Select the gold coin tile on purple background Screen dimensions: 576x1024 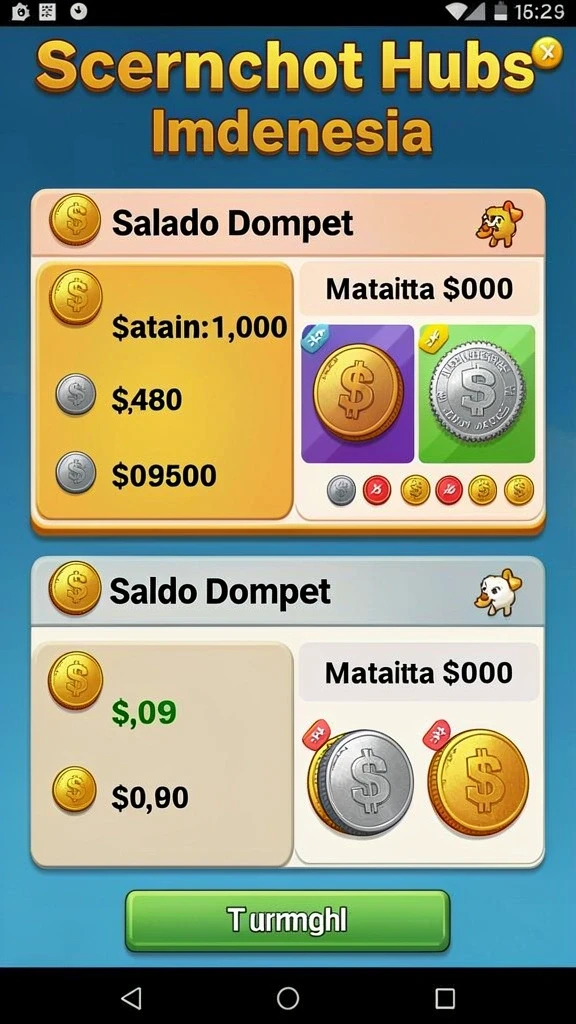(x=357, y=394)
